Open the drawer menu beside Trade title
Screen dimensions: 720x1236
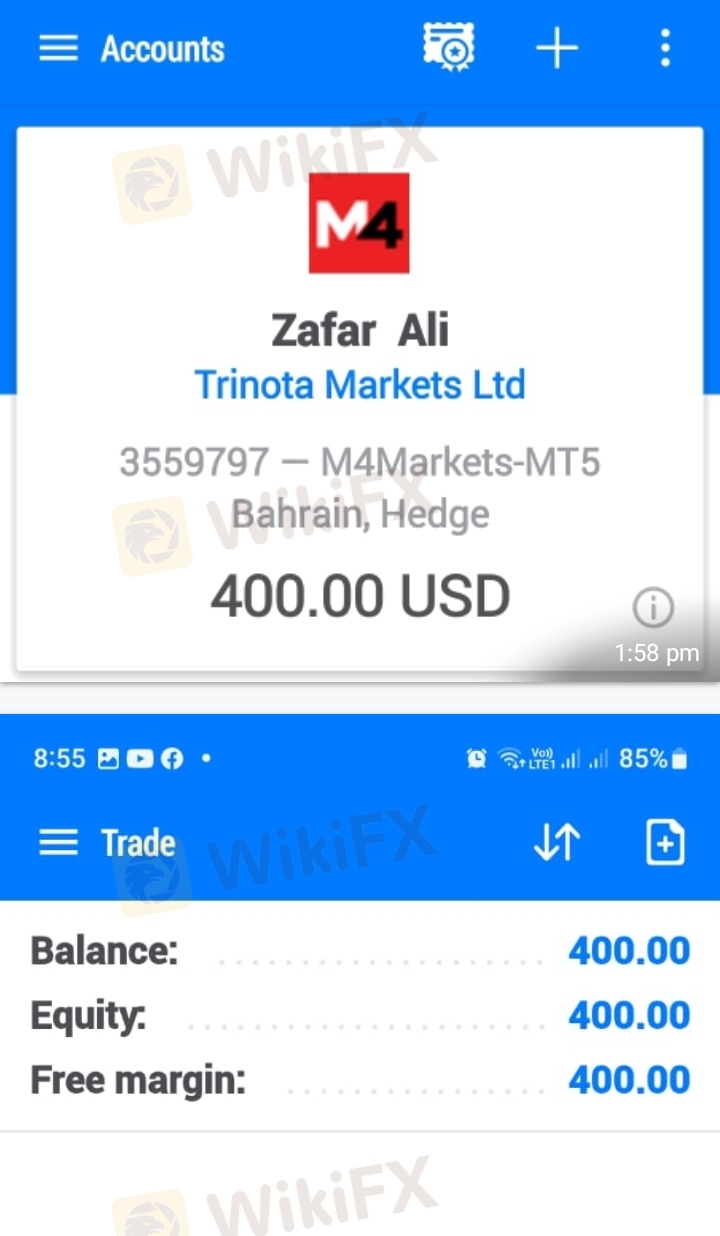pyautogui.click(x=58, y=843)
